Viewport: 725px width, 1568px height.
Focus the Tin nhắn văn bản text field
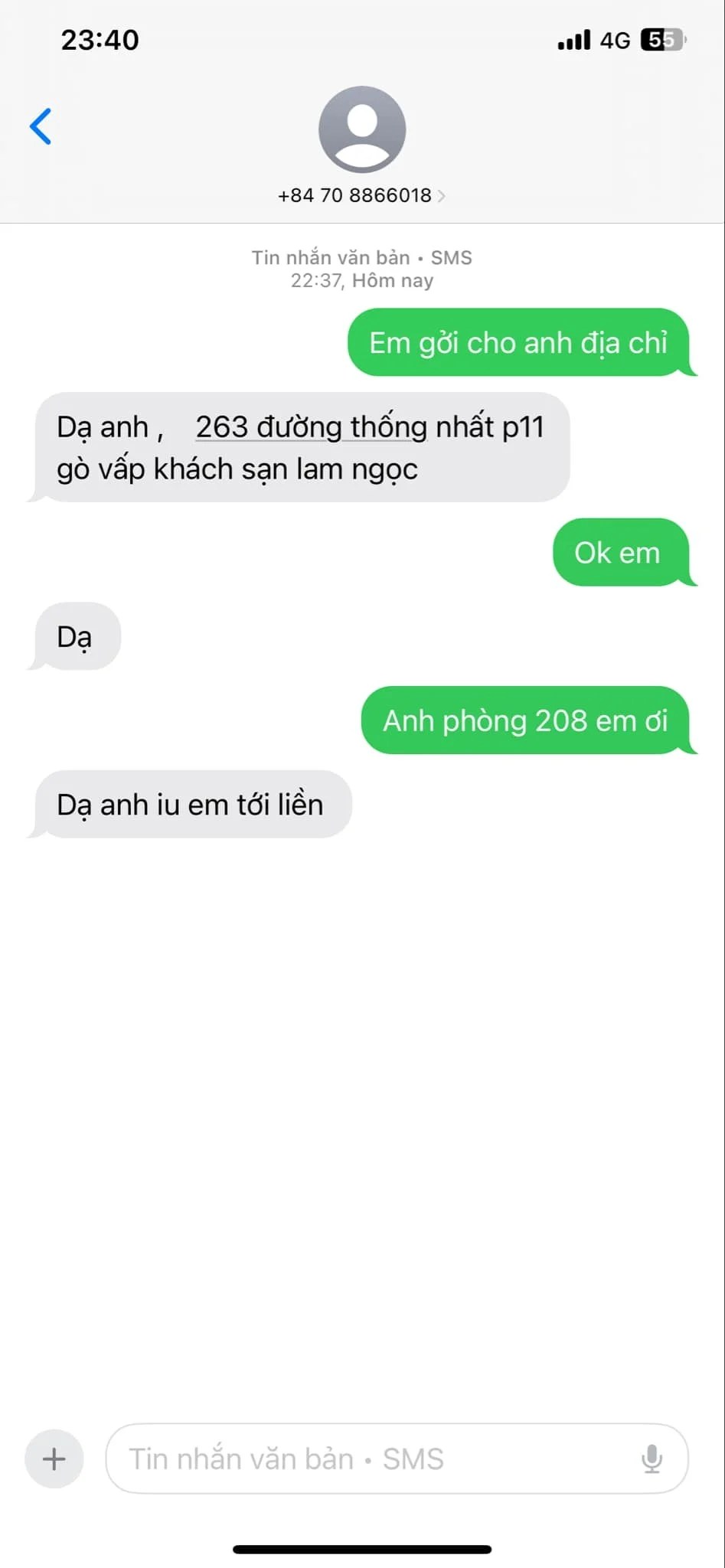coord(367,1459)
